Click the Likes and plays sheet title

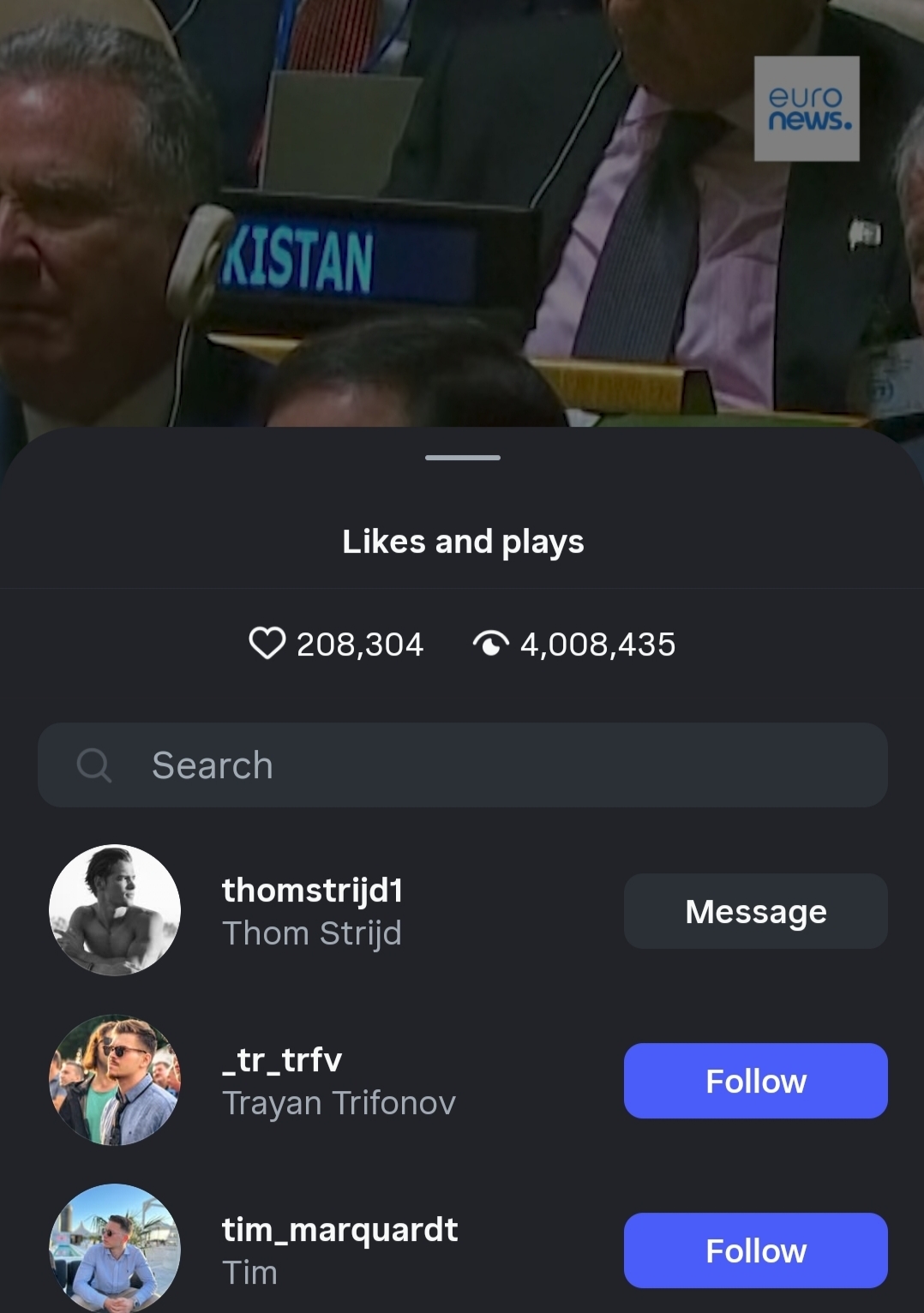462,541
